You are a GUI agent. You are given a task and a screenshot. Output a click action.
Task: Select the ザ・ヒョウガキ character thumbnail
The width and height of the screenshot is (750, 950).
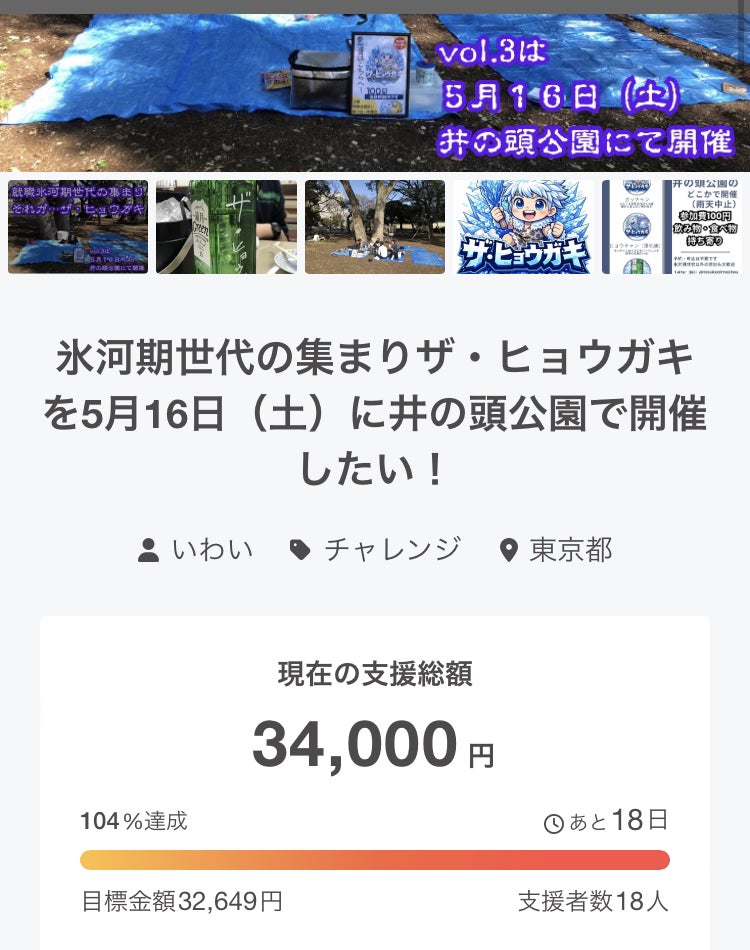click(523, 227)
